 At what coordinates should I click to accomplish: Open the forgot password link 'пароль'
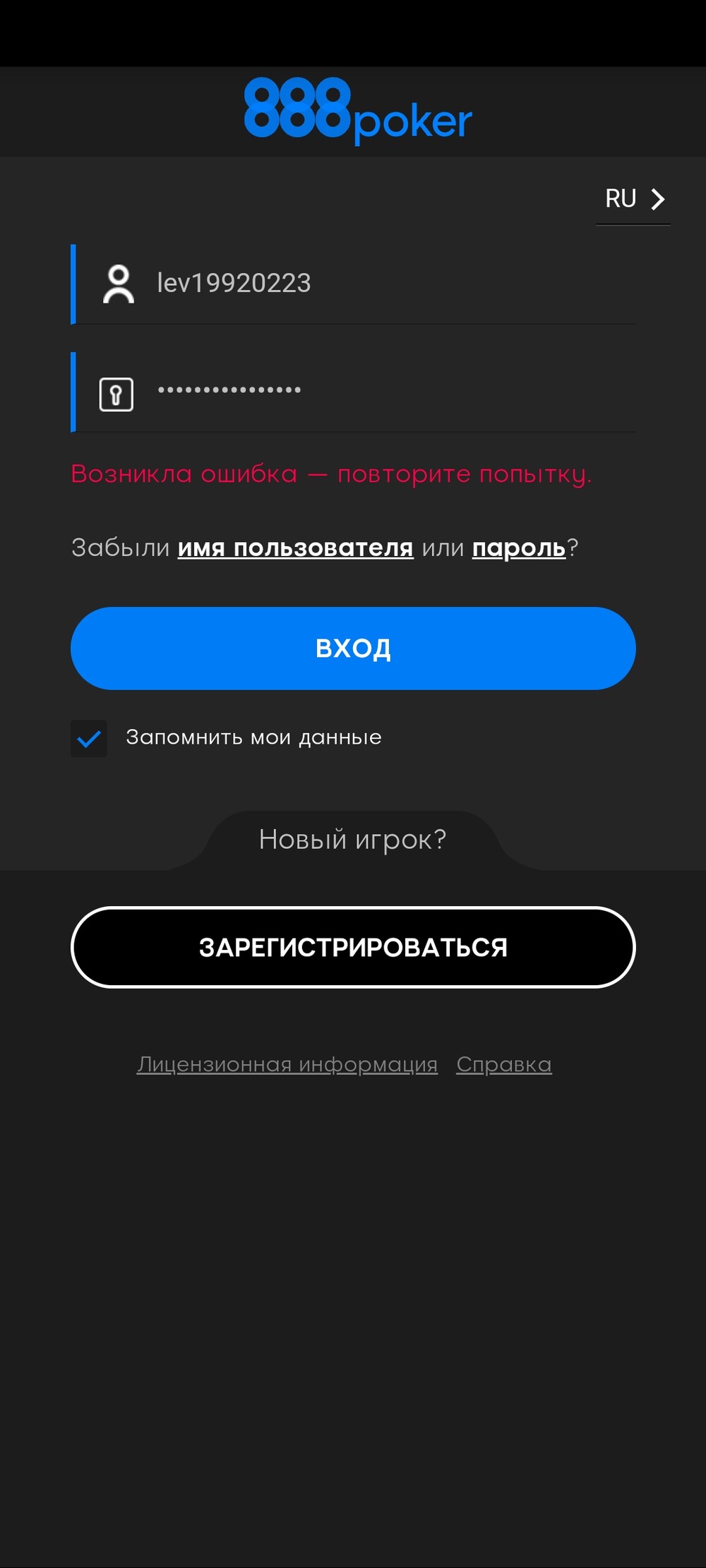[x=519, y=548]
